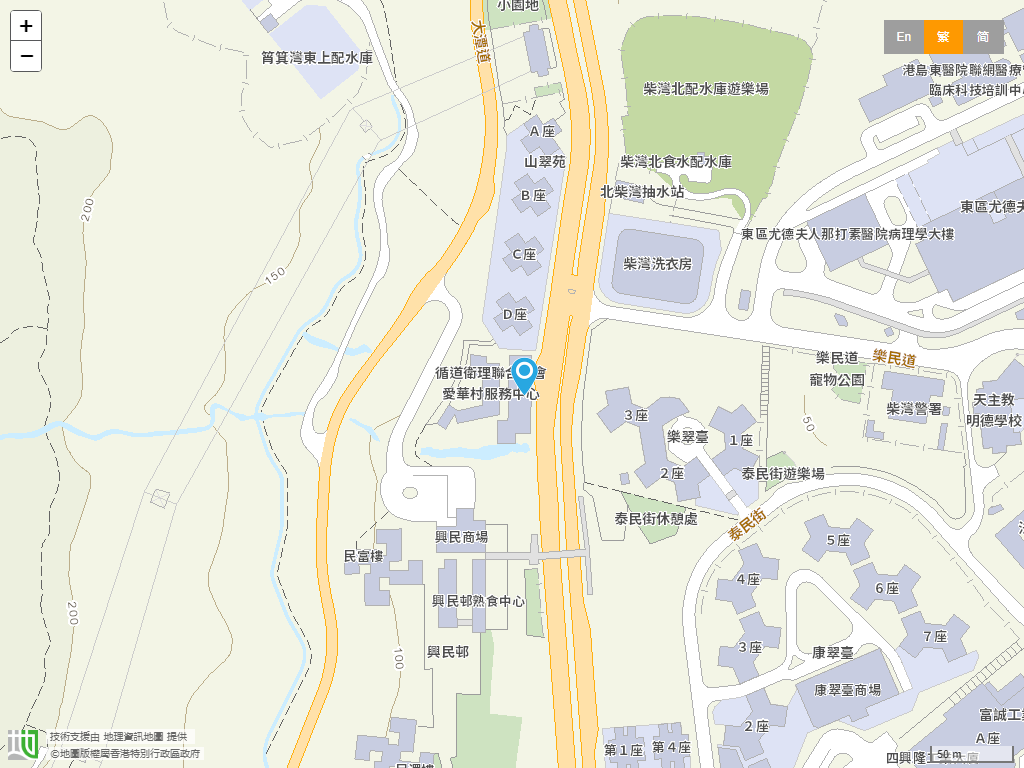
Task: Switch map language to English
Action: pyautogui.click(x=903, y=37)
